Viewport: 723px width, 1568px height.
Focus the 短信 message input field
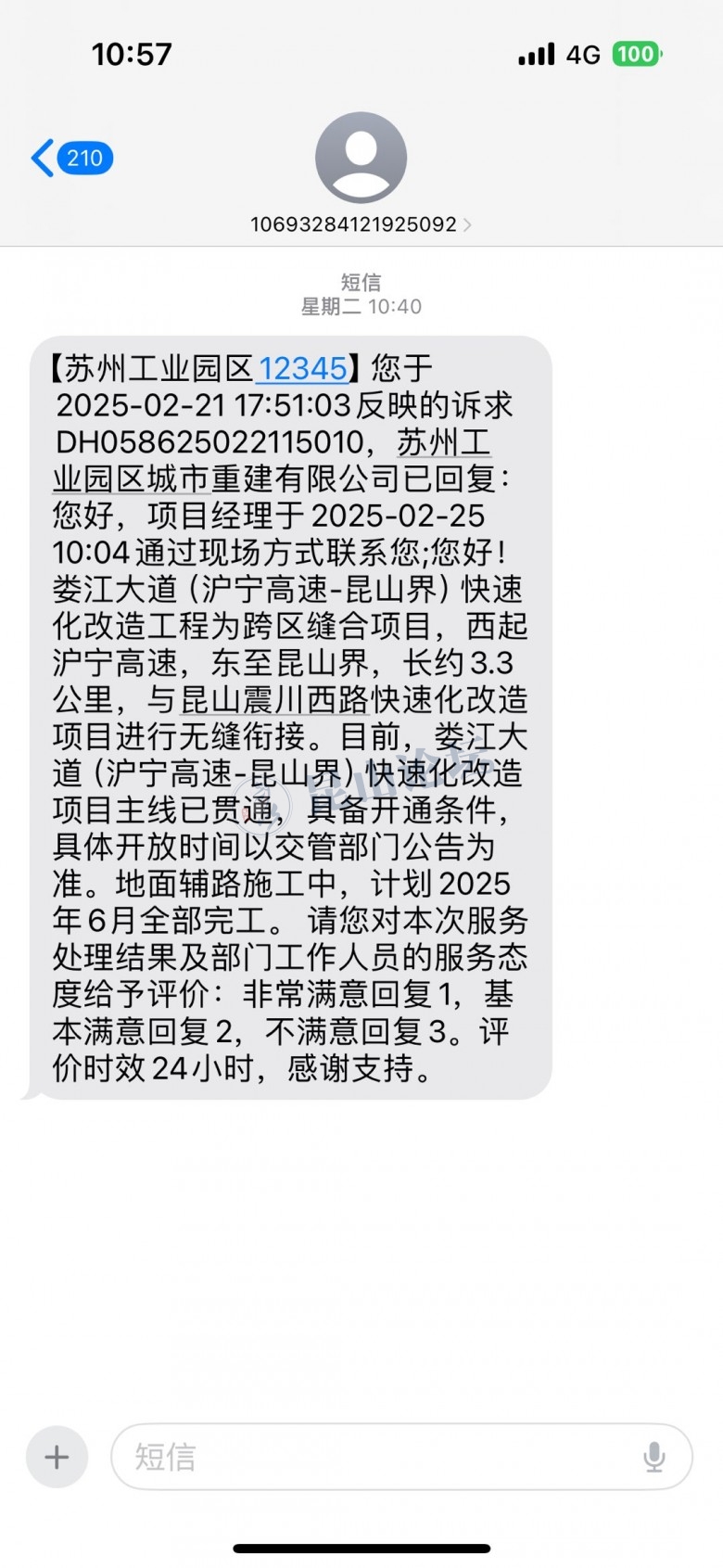371,1456
